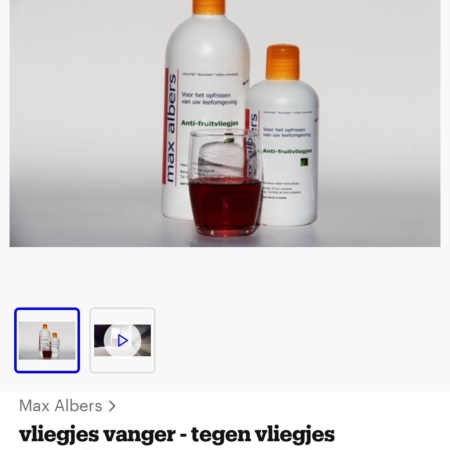
Task: Play the product video thumbnail
Action: click(122, 340)
